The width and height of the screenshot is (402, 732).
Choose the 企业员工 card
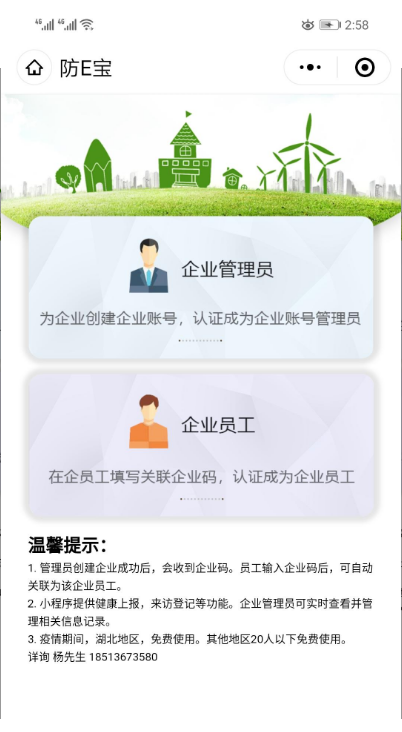click(x=201, y=445)
